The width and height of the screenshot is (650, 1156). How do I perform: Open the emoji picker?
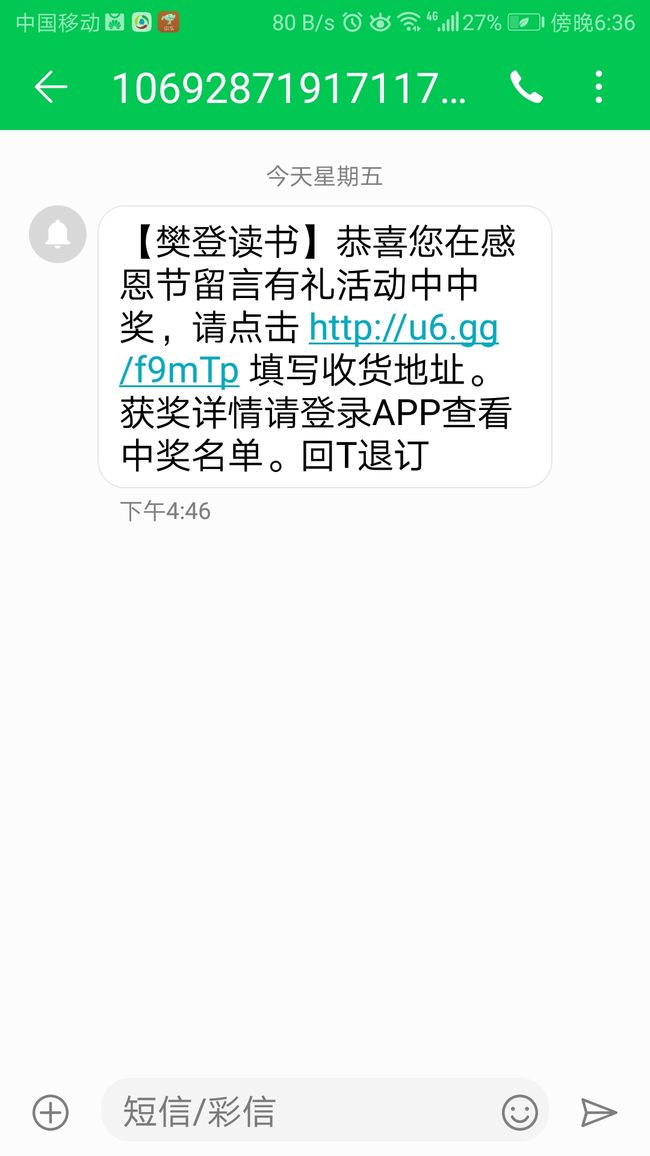(x=520, y=1112)
